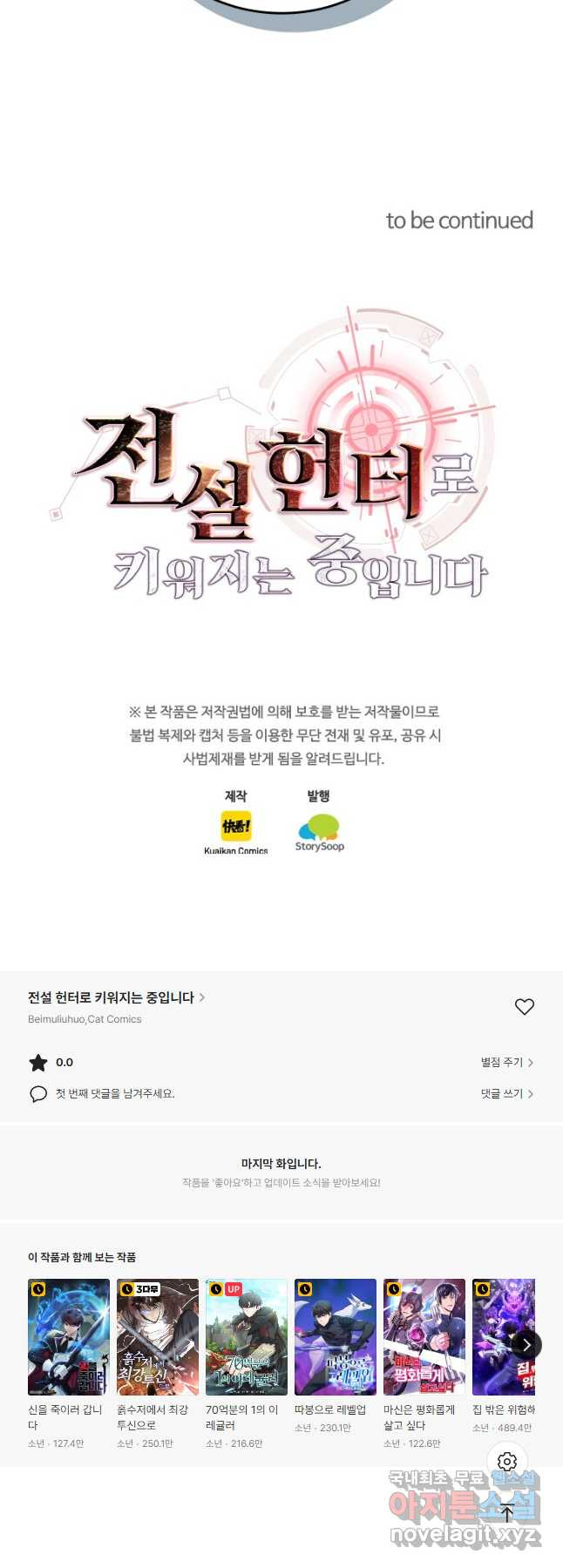Open 댓글 쓰기 to write a comment
Screen dimensions: 563x1568
tap(506, 1093)
